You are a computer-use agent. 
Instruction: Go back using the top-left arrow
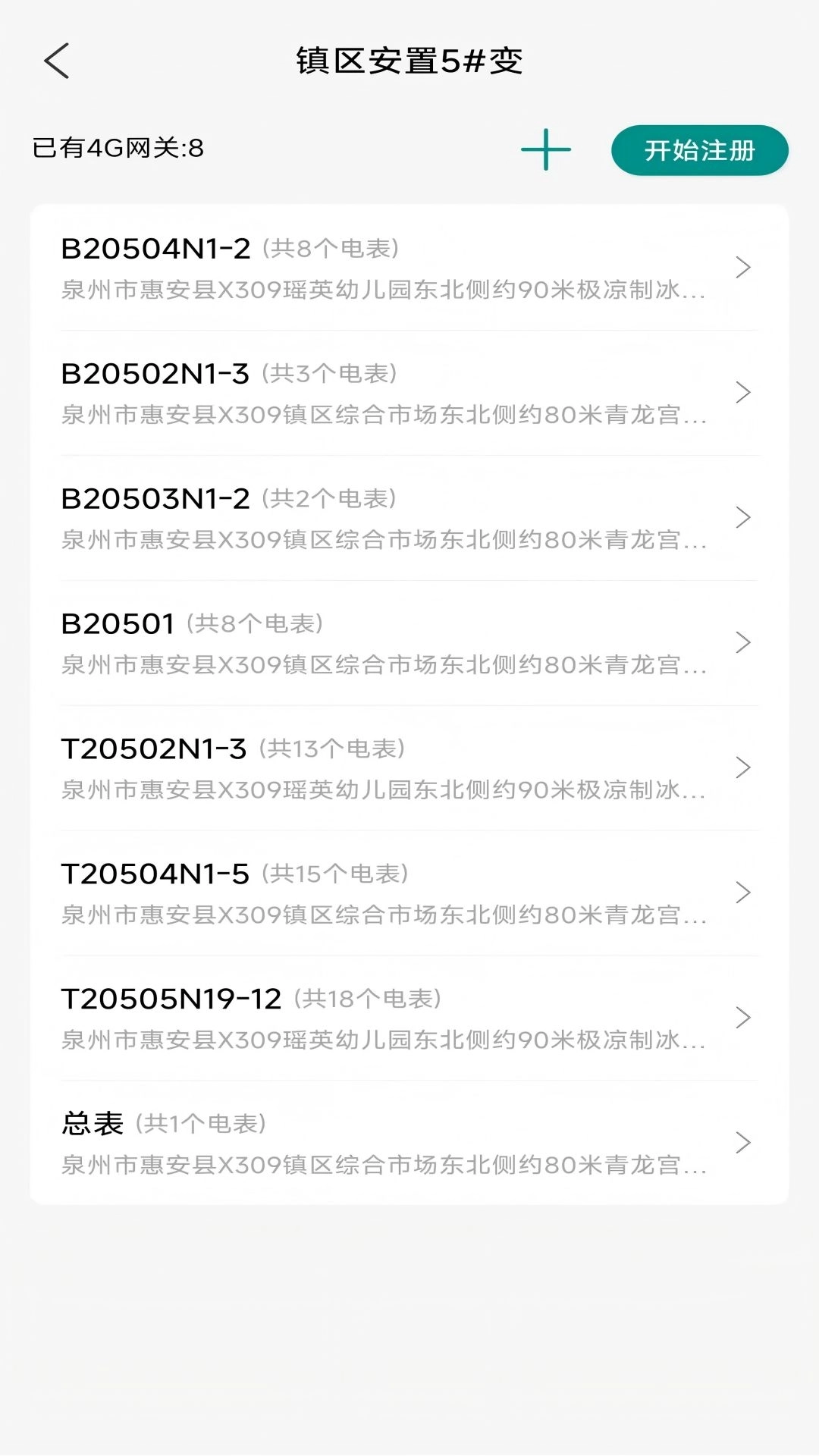(x=57, y=61)
